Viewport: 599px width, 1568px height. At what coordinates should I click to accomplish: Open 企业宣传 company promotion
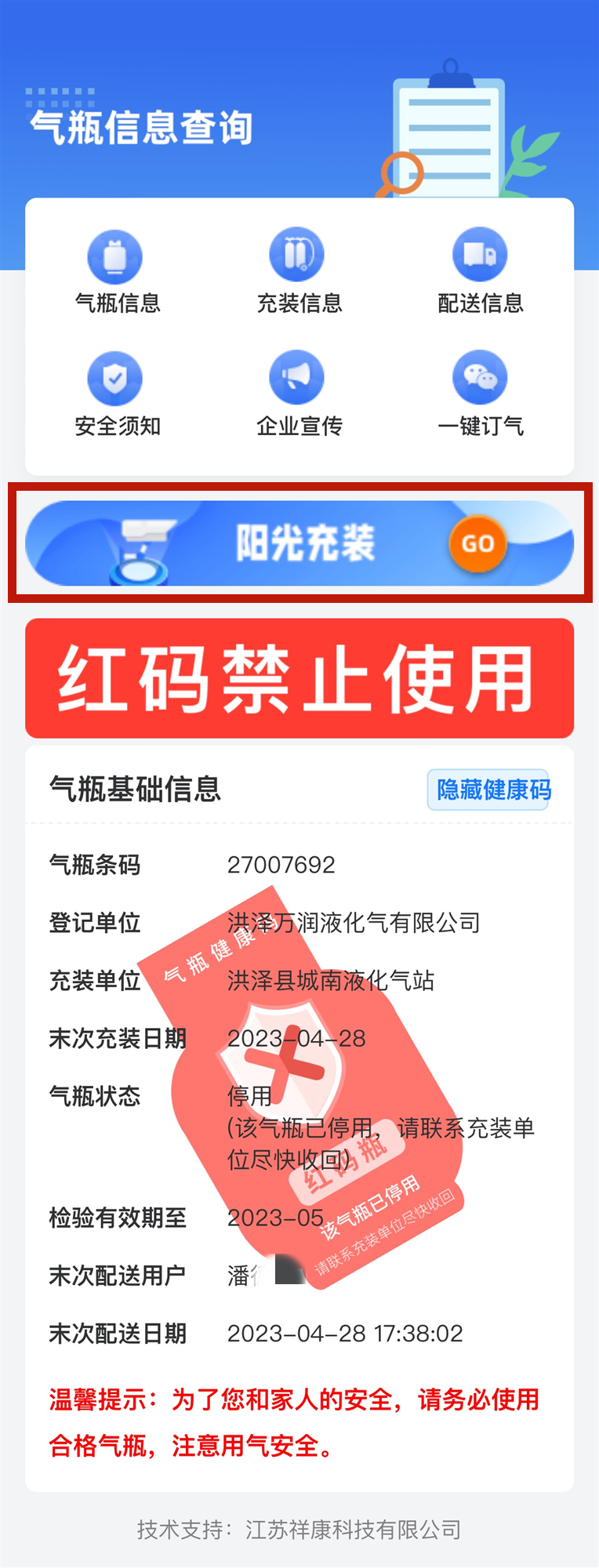[x=299, y=394]
